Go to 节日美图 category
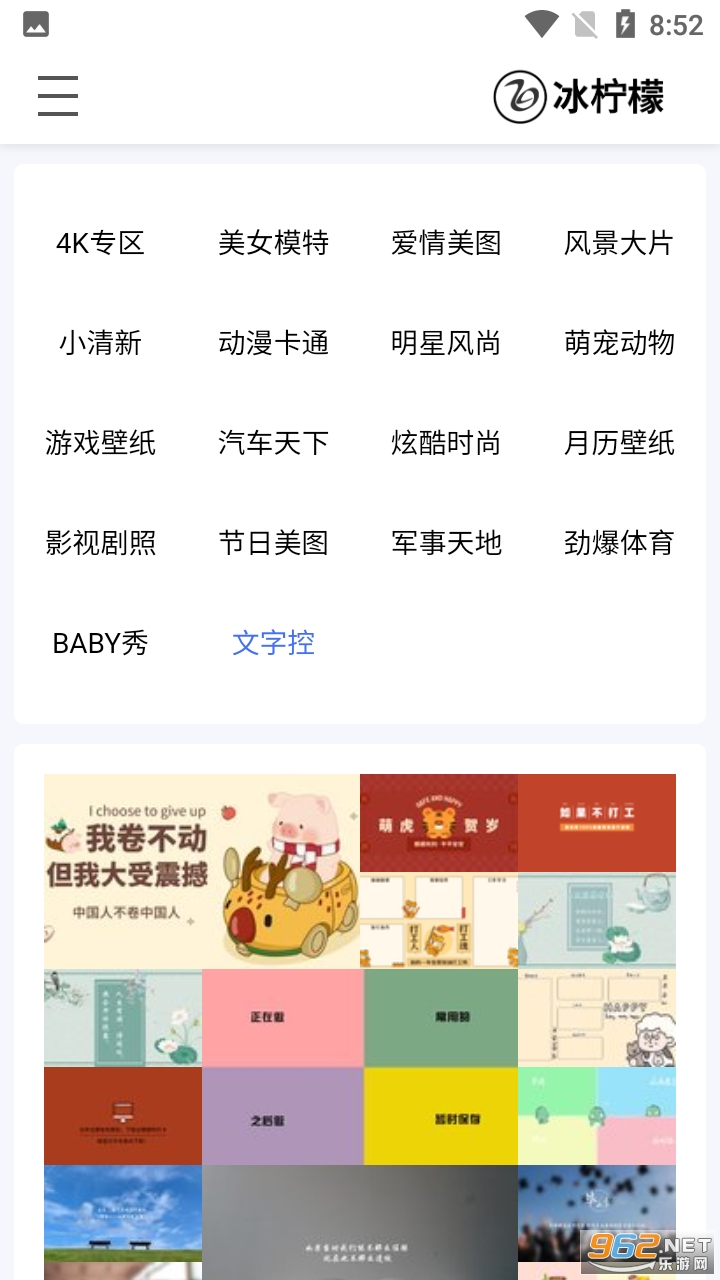The image size is (720, 1280). [273, 543]
